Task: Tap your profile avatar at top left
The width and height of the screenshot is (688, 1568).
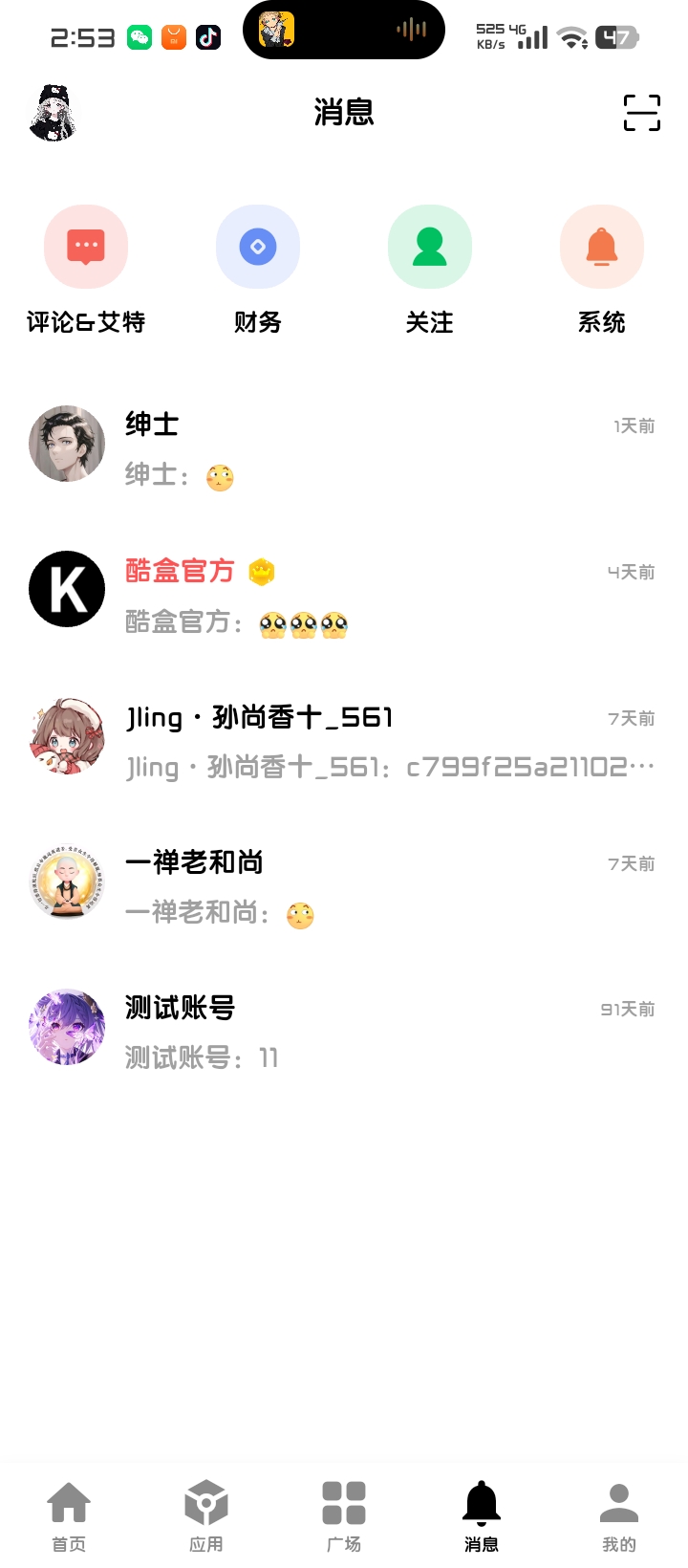Action: (53, 113)
